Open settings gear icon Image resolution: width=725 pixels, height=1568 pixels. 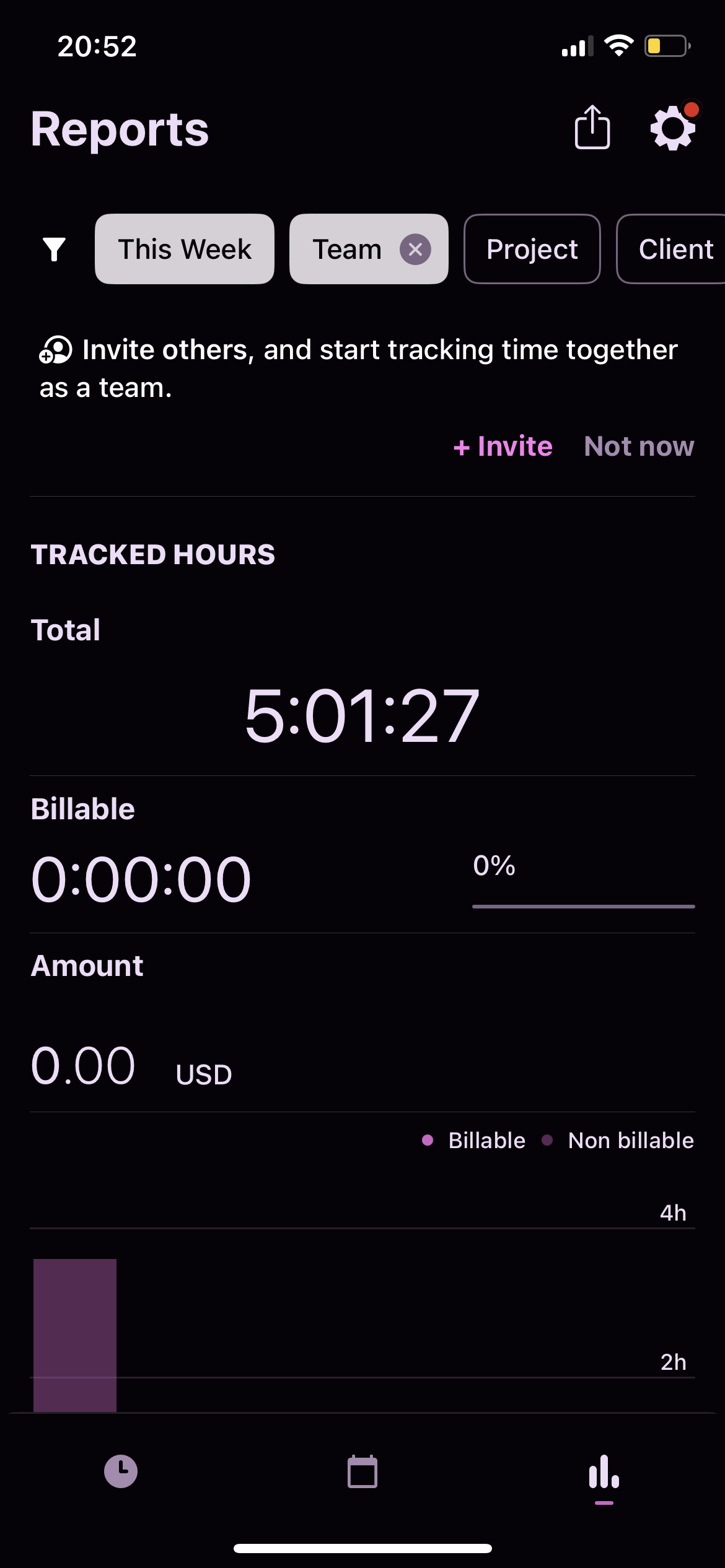[672, 128]
